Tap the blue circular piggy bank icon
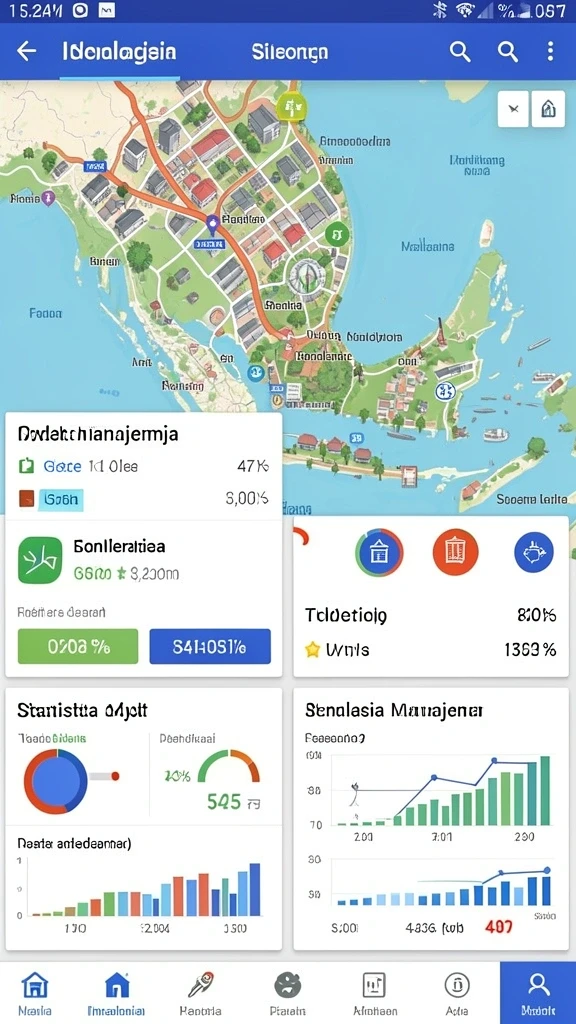The image size is (576, 1024). click(x=534, y=552)
